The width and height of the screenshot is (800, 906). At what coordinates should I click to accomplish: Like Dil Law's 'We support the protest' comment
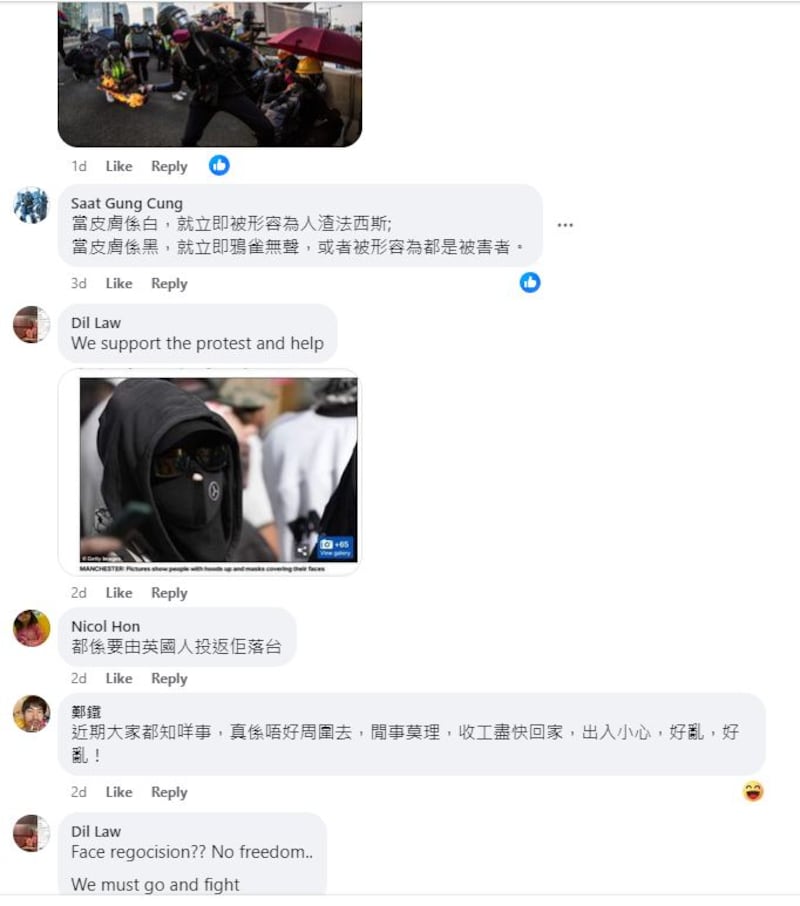[x=119, y=593]
